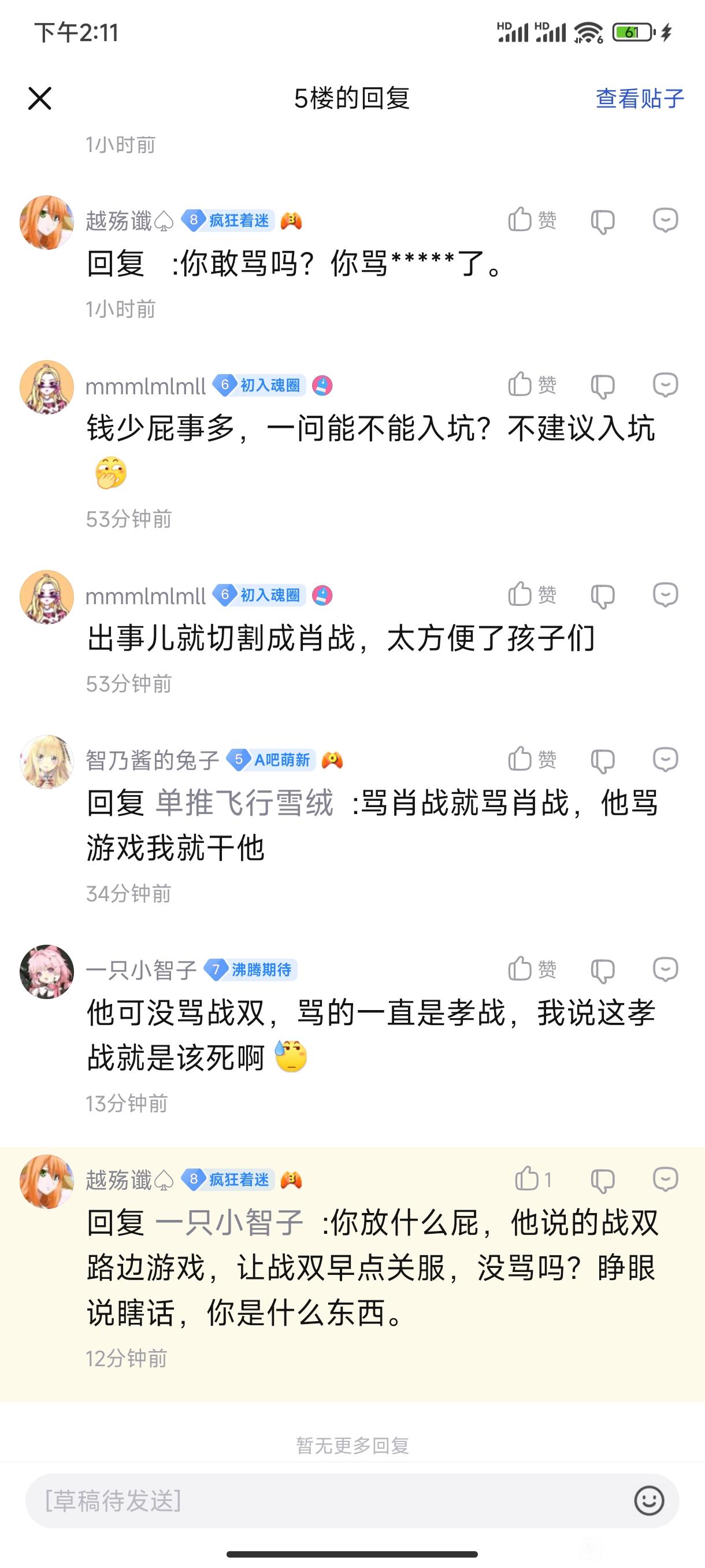Reply to mmmlmlmll's comment about 切割成肖战
The height and width of the screenshot is (1568, 705).
[665, 595]
